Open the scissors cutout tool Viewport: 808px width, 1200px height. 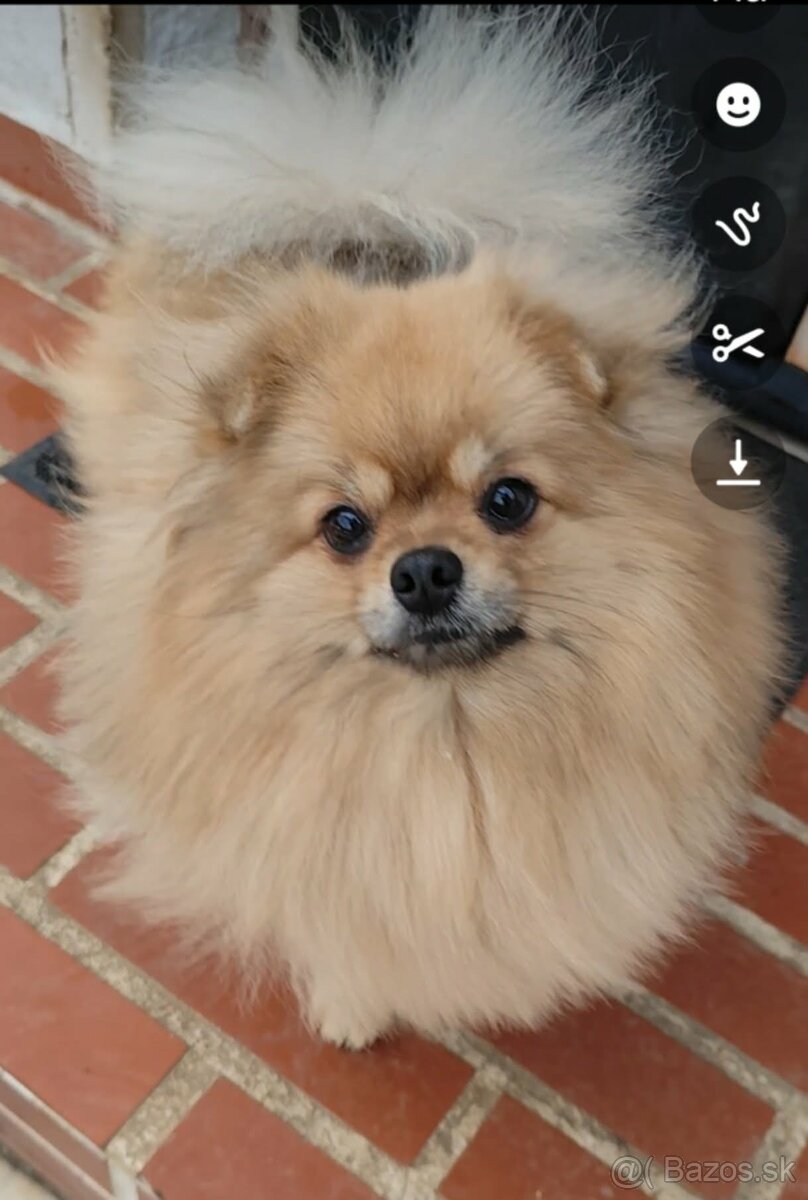738,343
